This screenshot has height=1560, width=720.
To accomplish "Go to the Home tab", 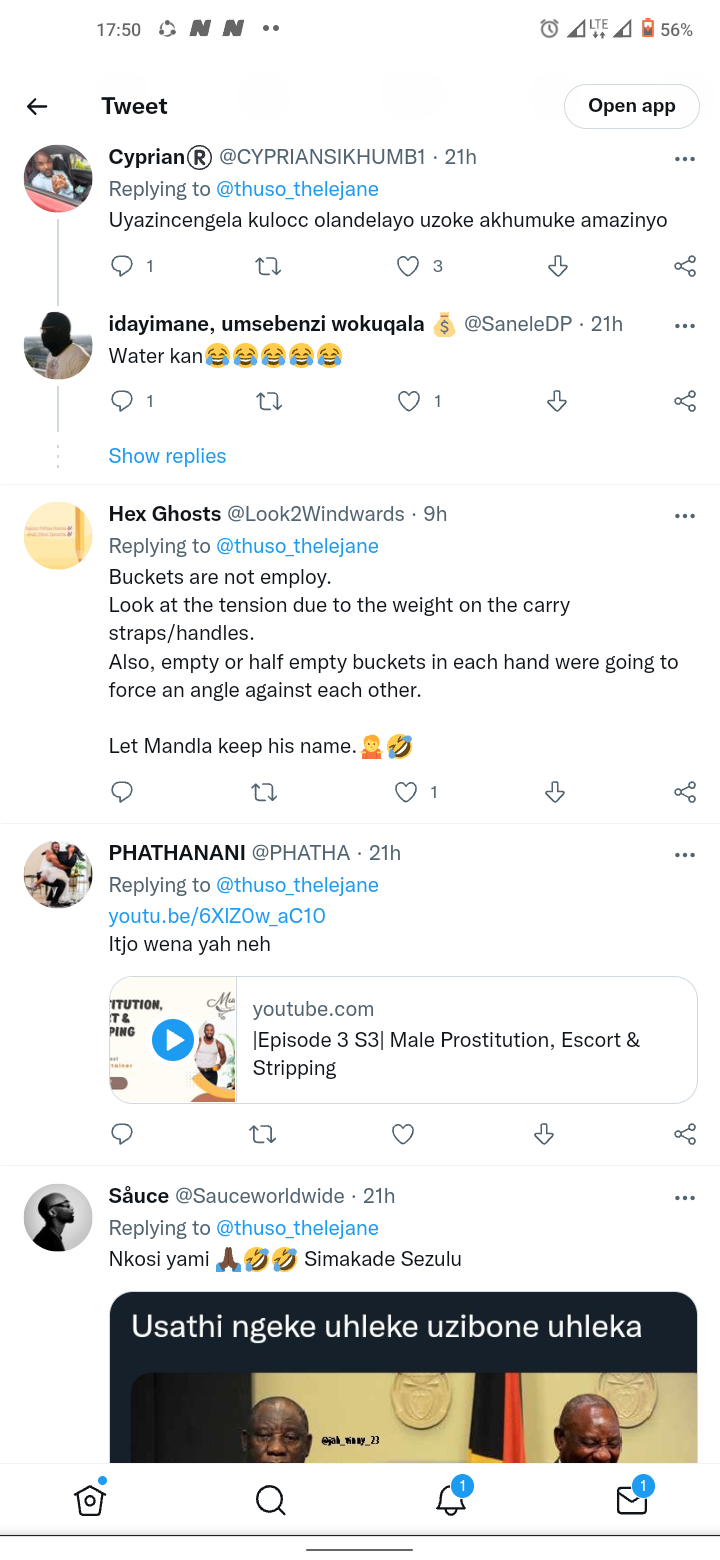I will click(x=90, y=1499).
